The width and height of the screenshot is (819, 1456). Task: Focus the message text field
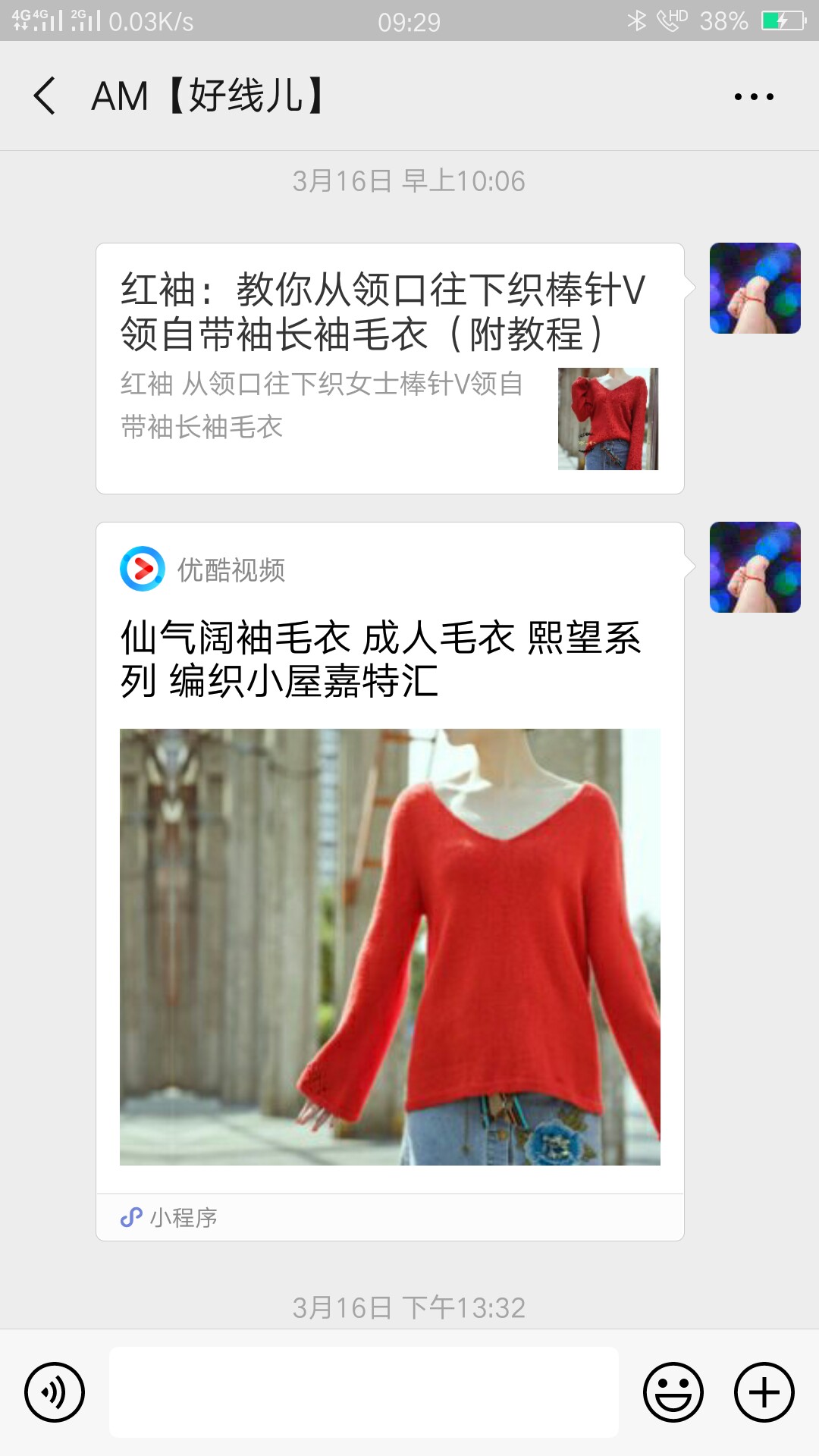[x=364, y=1392]
